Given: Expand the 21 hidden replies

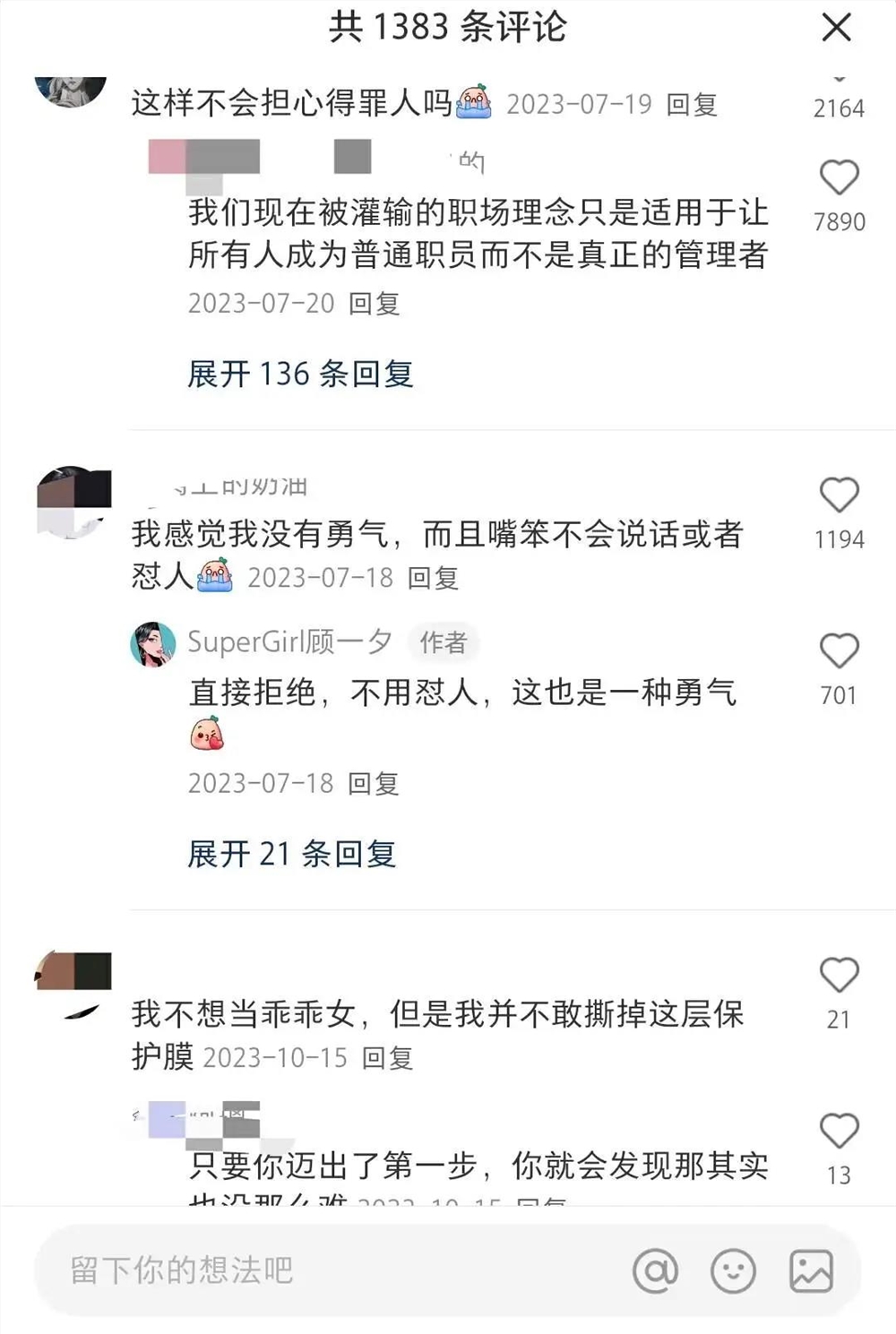Looking at the screenshot, I should point(291,853).
